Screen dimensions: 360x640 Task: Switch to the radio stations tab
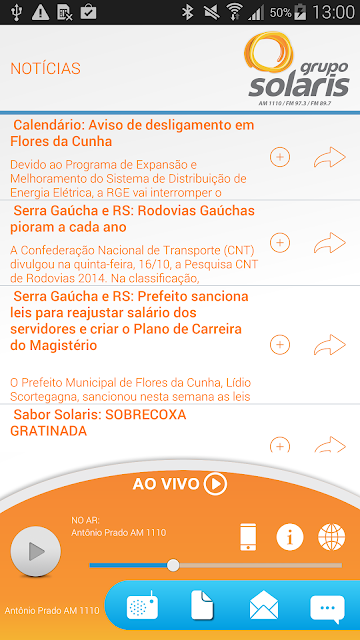tap(142, 606)
